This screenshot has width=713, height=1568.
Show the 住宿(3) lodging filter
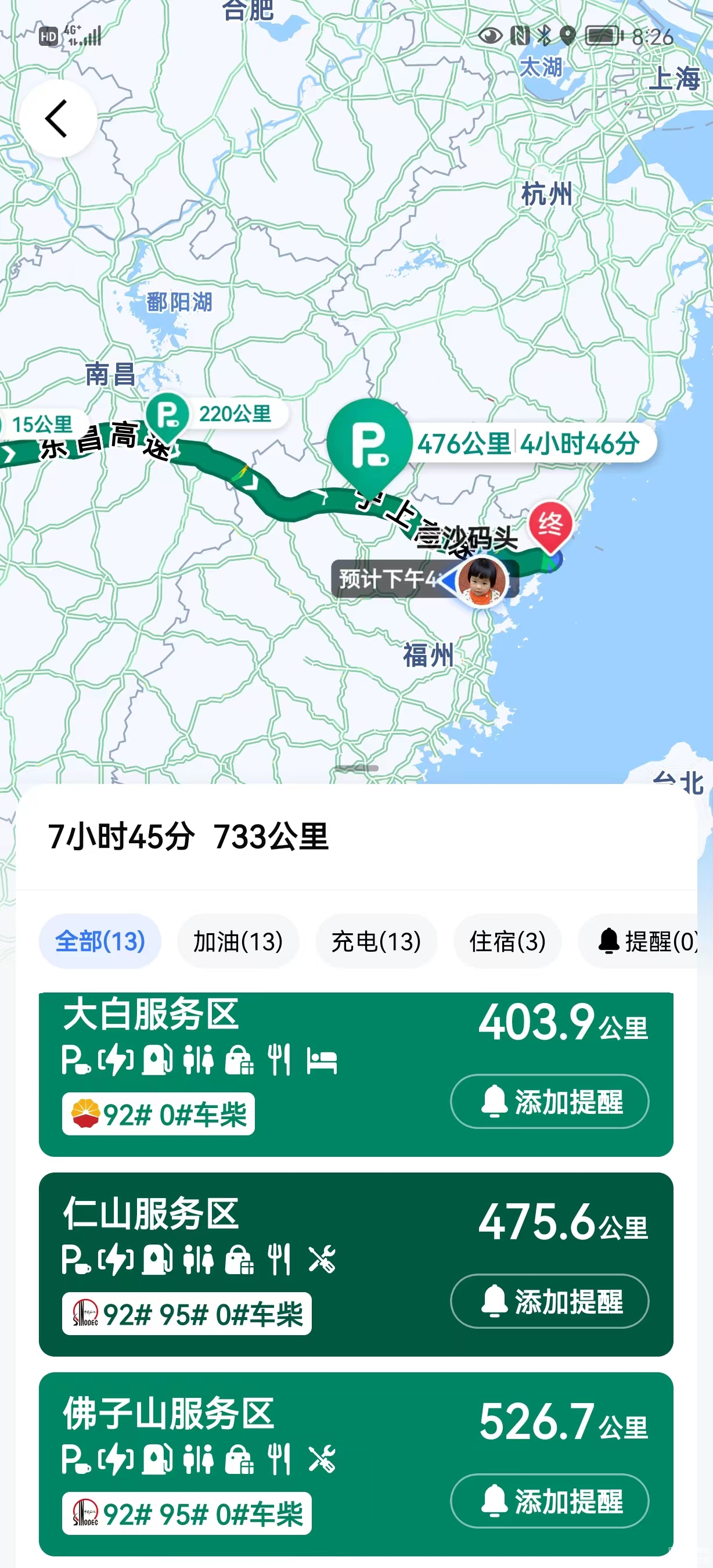(x=507, y=941)
